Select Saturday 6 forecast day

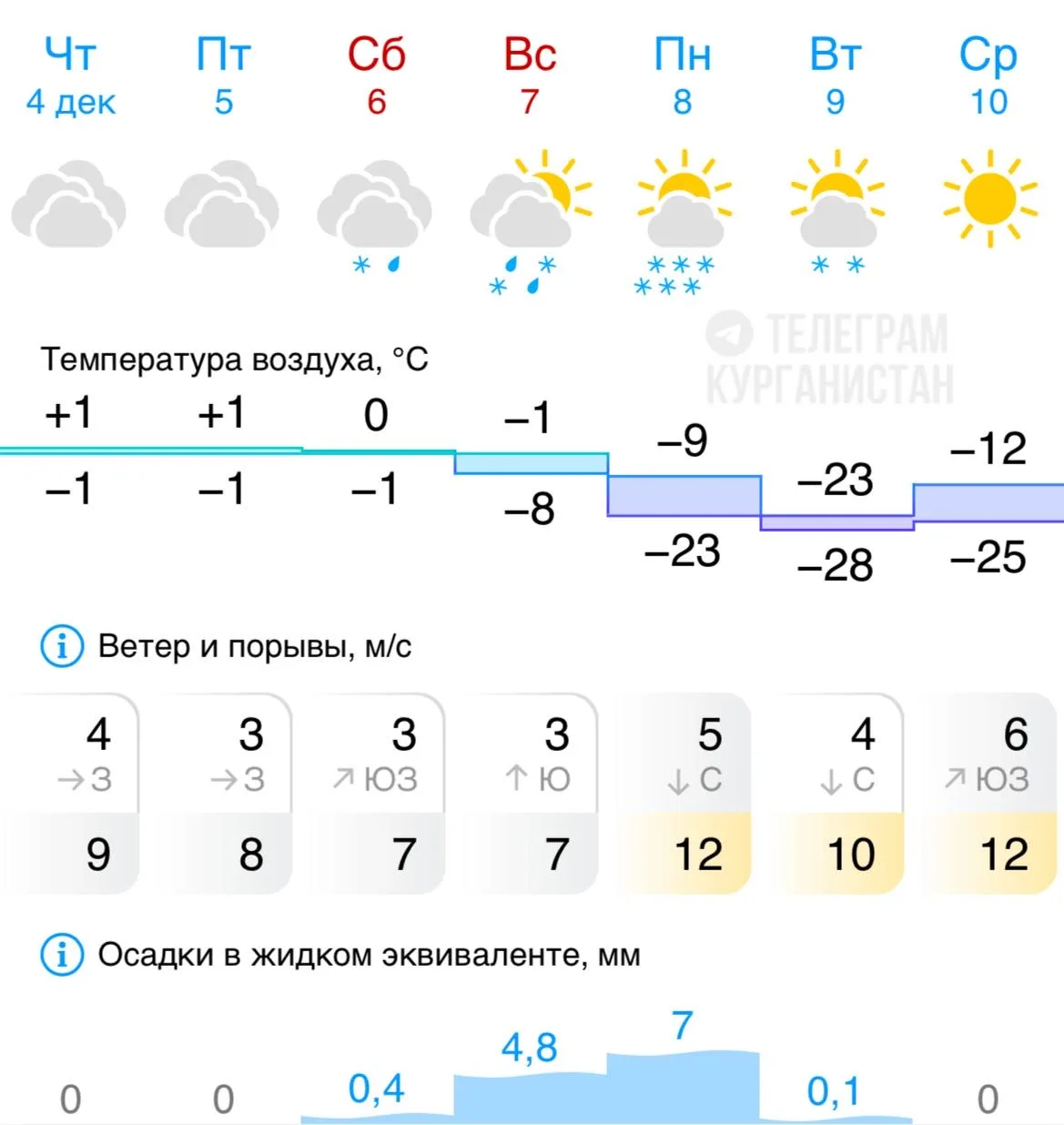tap(376, 77)
